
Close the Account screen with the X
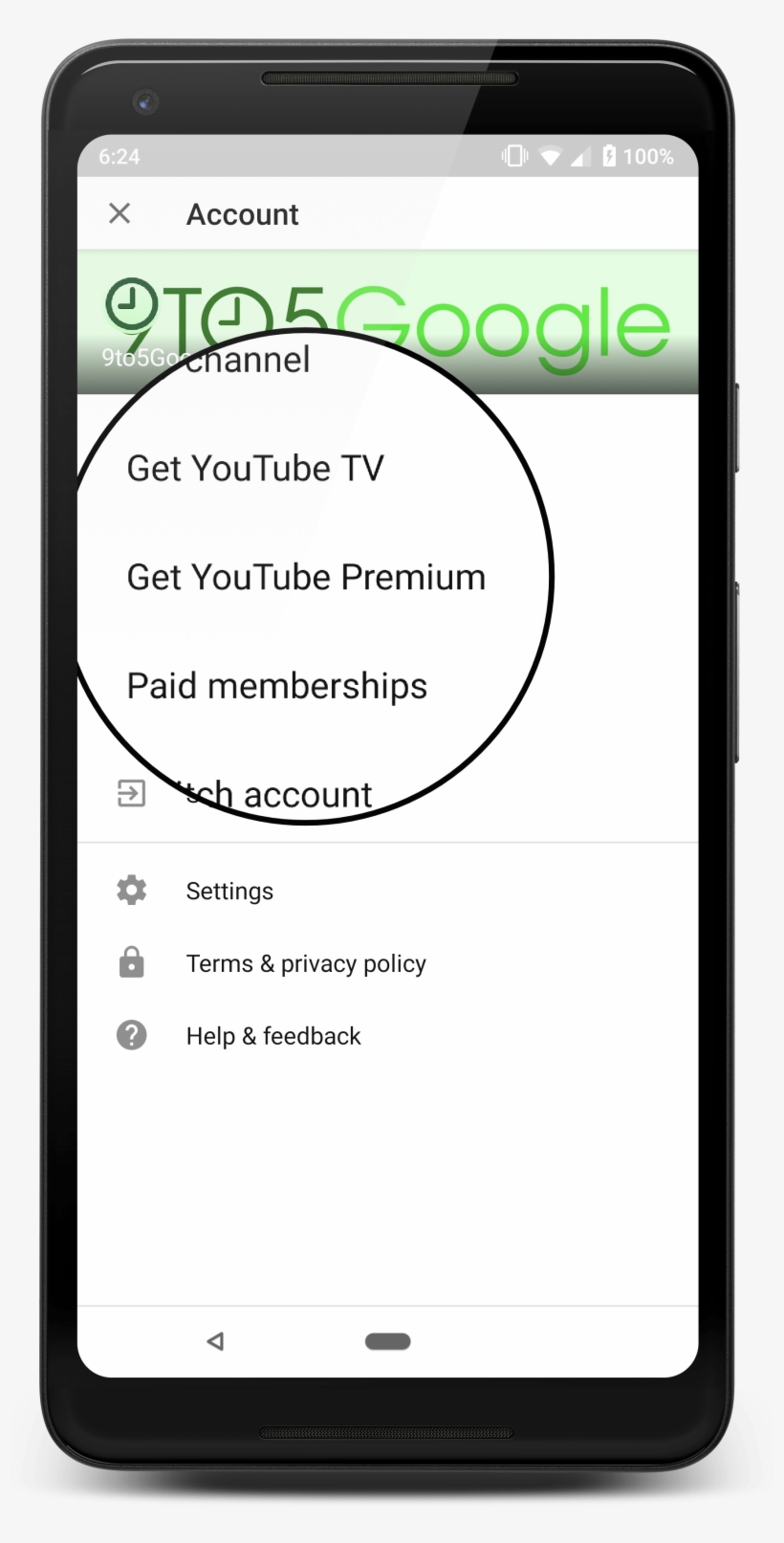[119, 213]
